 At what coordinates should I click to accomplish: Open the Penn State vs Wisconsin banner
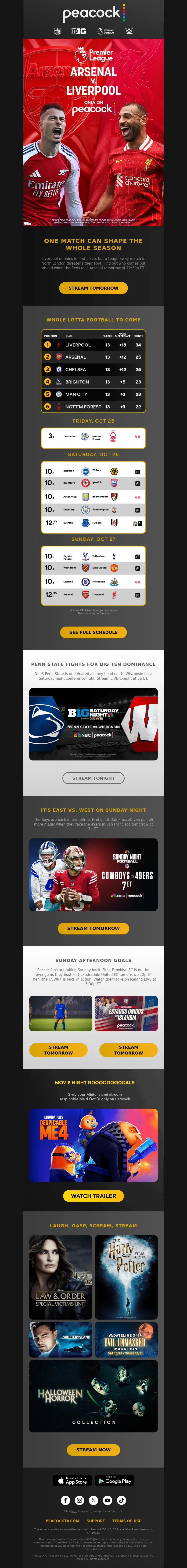[x=93, y=724]
